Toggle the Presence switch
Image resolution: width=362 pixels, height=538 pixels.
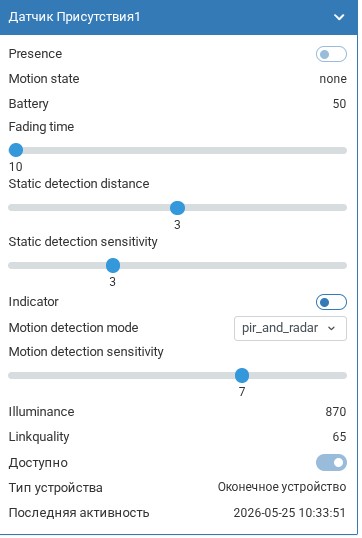(331, 54)
